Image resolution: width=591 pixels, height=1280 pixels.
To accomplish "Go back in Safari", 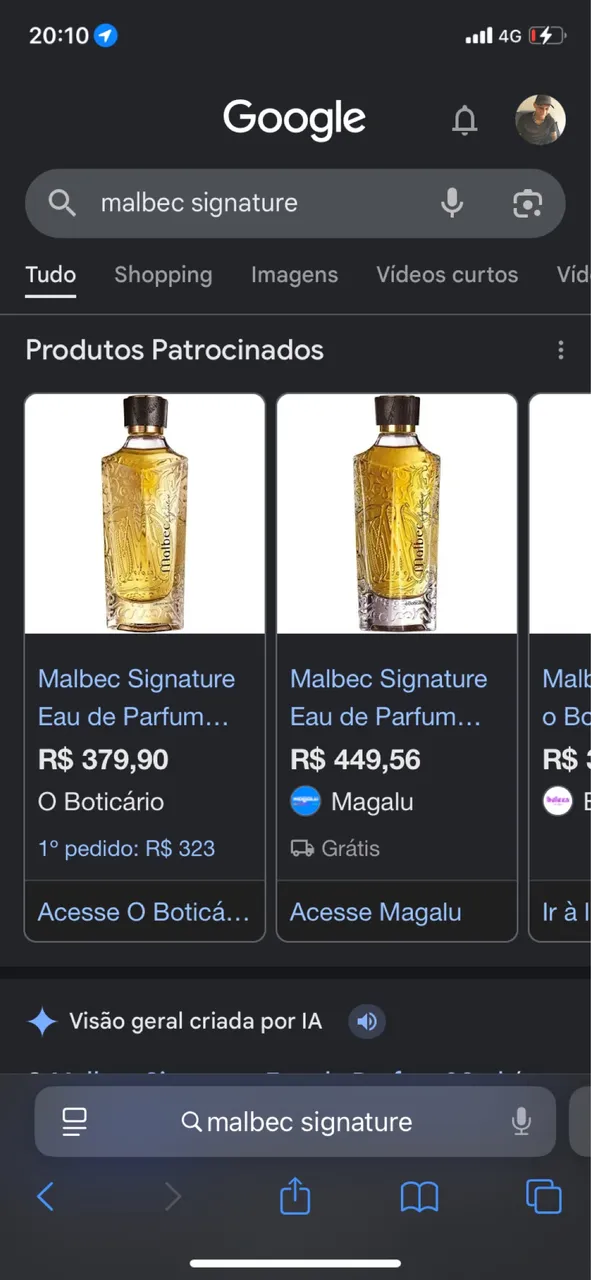I will pyautogui.click(x=45, y=1196).
